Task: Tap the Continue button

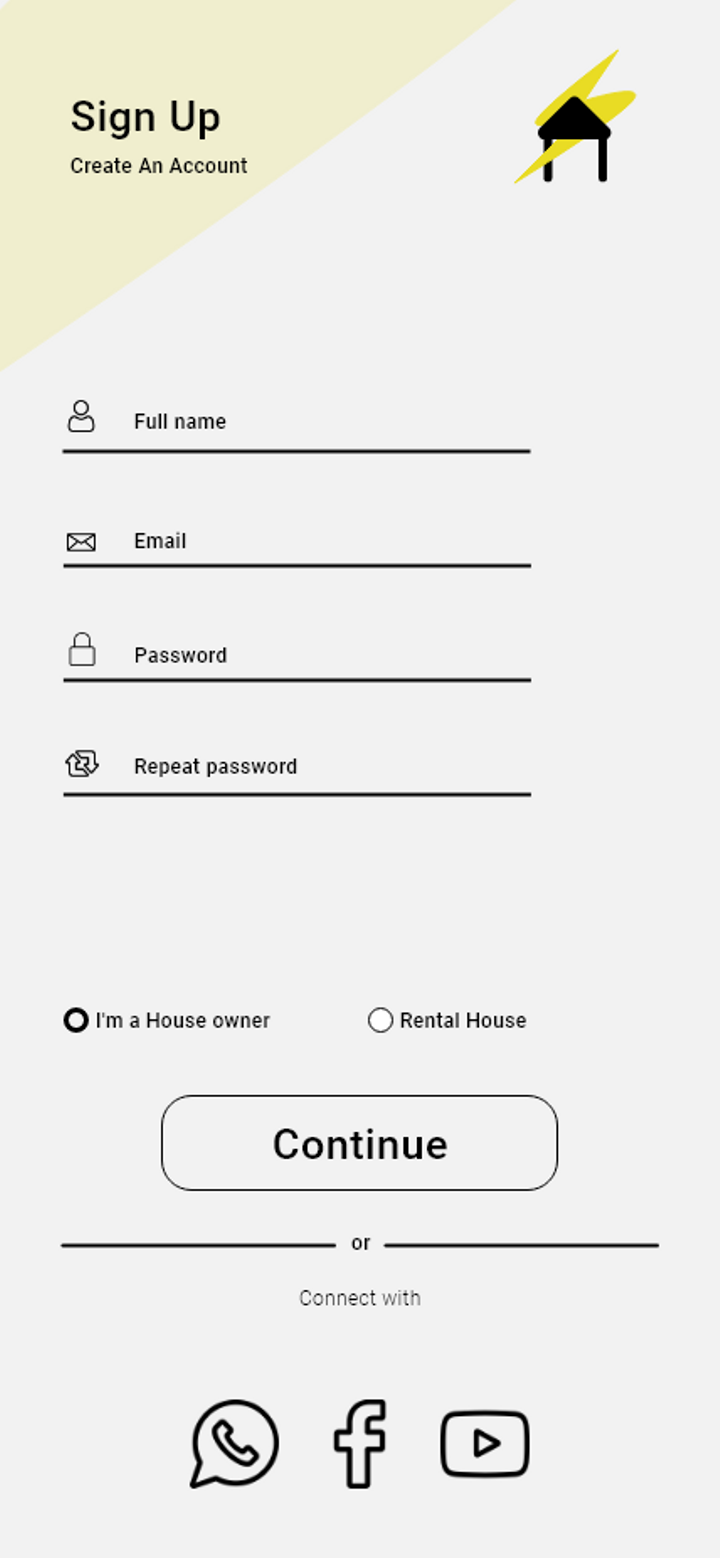Action: click(x=359, y=1143)
